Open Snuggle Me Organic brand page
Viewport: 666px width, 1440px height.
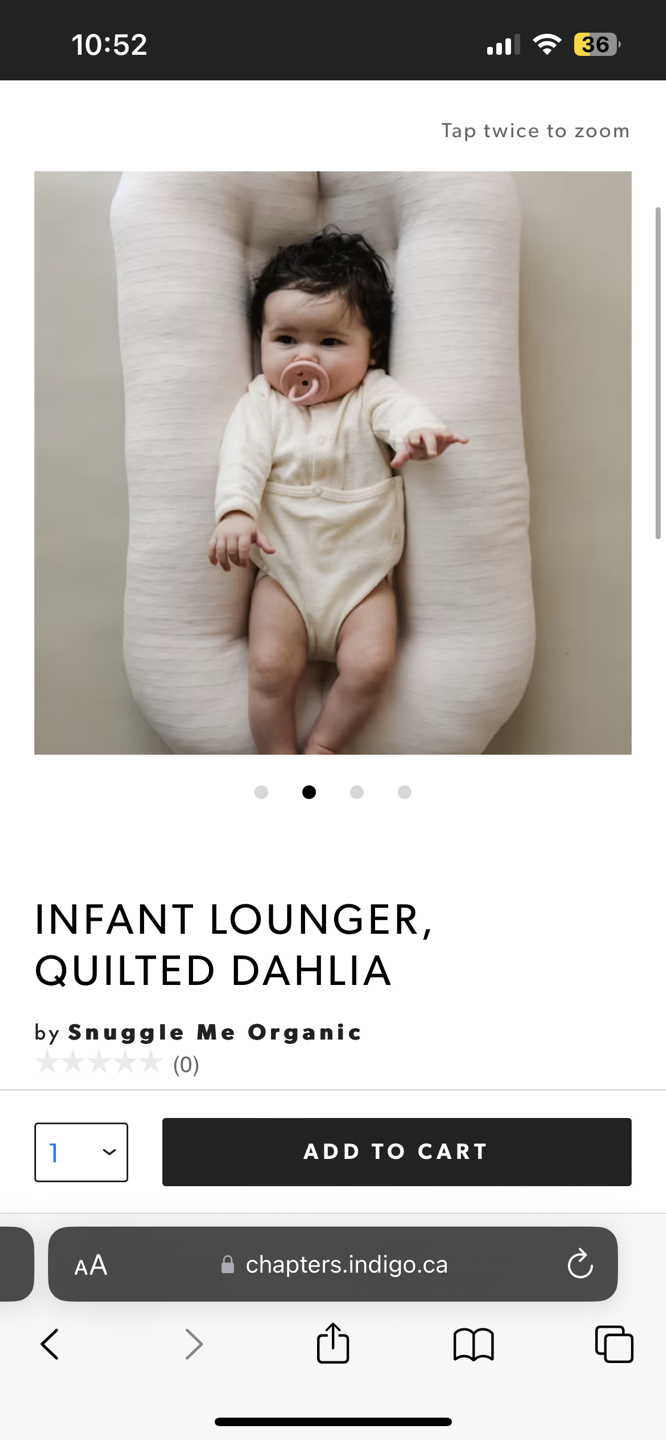(x=214, y=1032)
